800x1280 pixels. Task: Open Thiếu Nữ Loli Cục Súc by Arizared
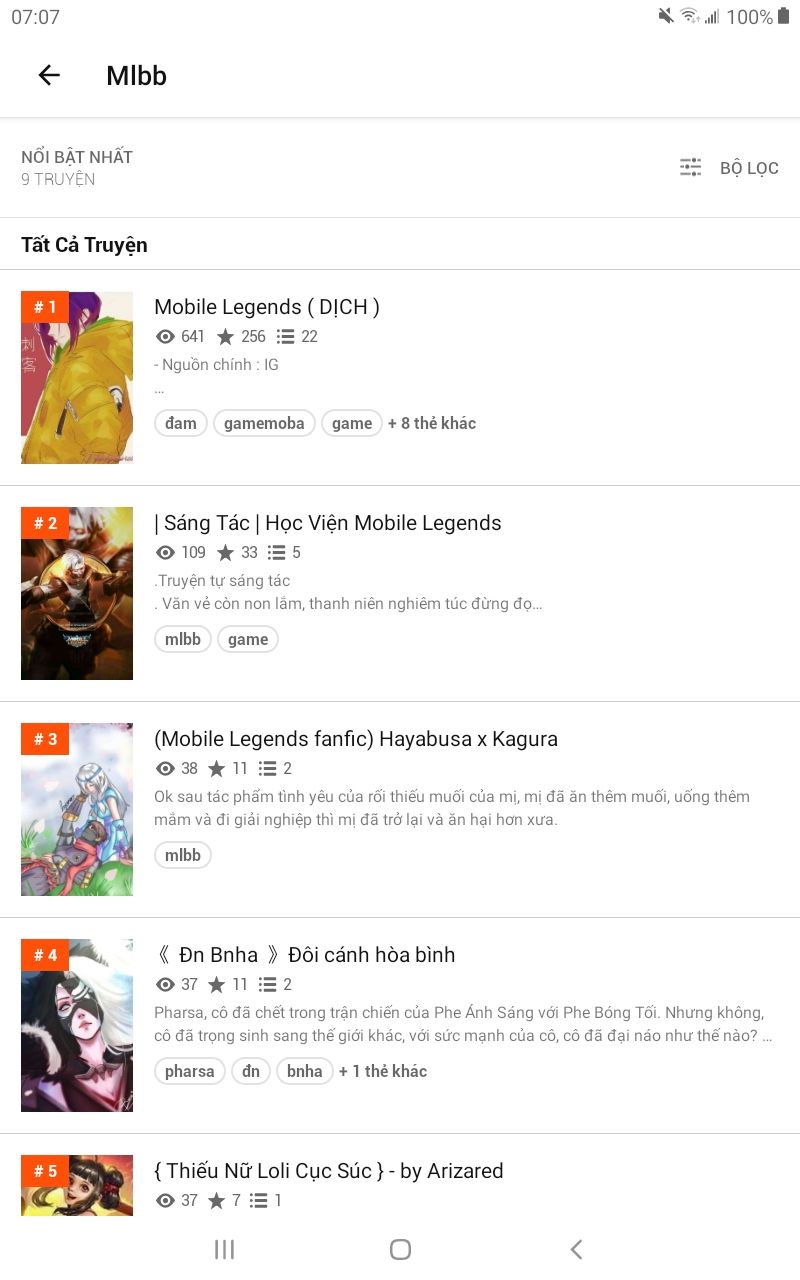click(x=329, y=1171)
